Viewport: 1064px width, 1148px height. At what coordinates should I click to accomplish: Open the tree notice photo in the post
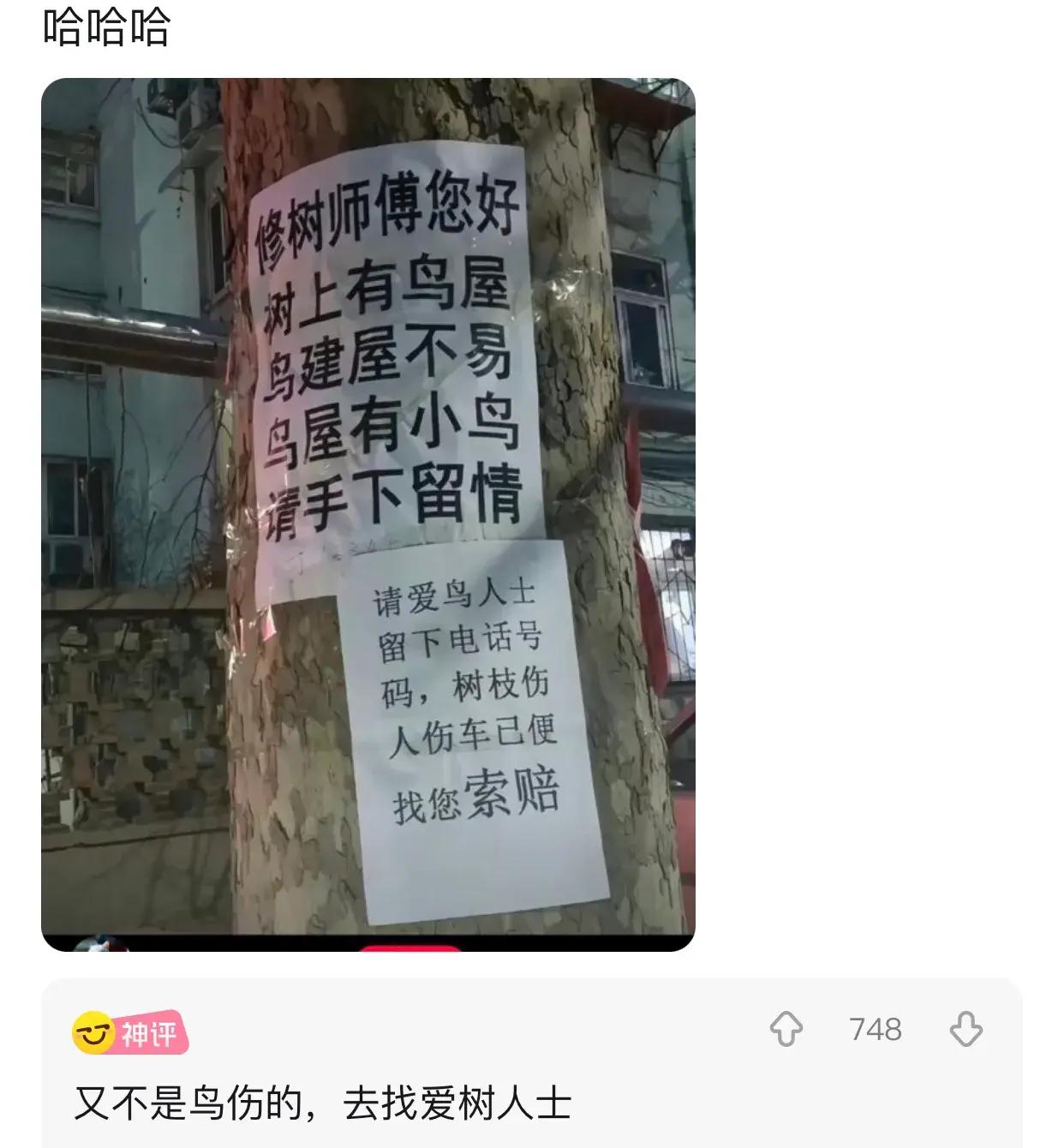[368, 514]
